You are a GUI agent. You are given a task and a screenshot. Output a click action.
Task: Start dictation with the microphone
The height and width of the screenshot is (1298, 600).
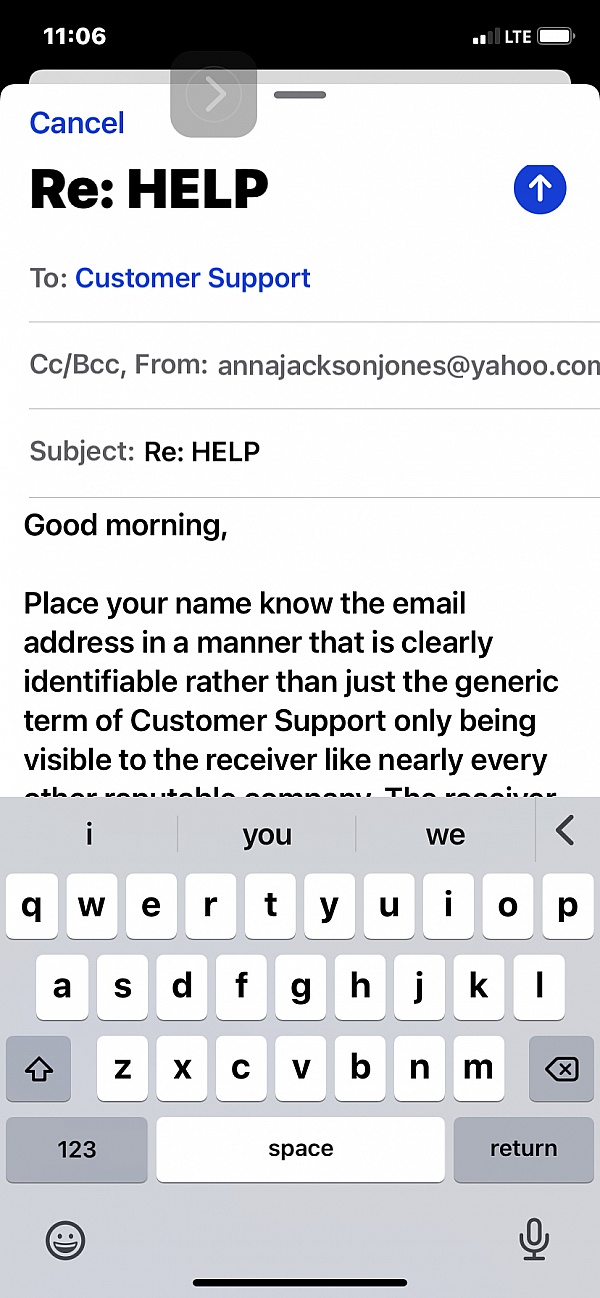[534, 1240]
